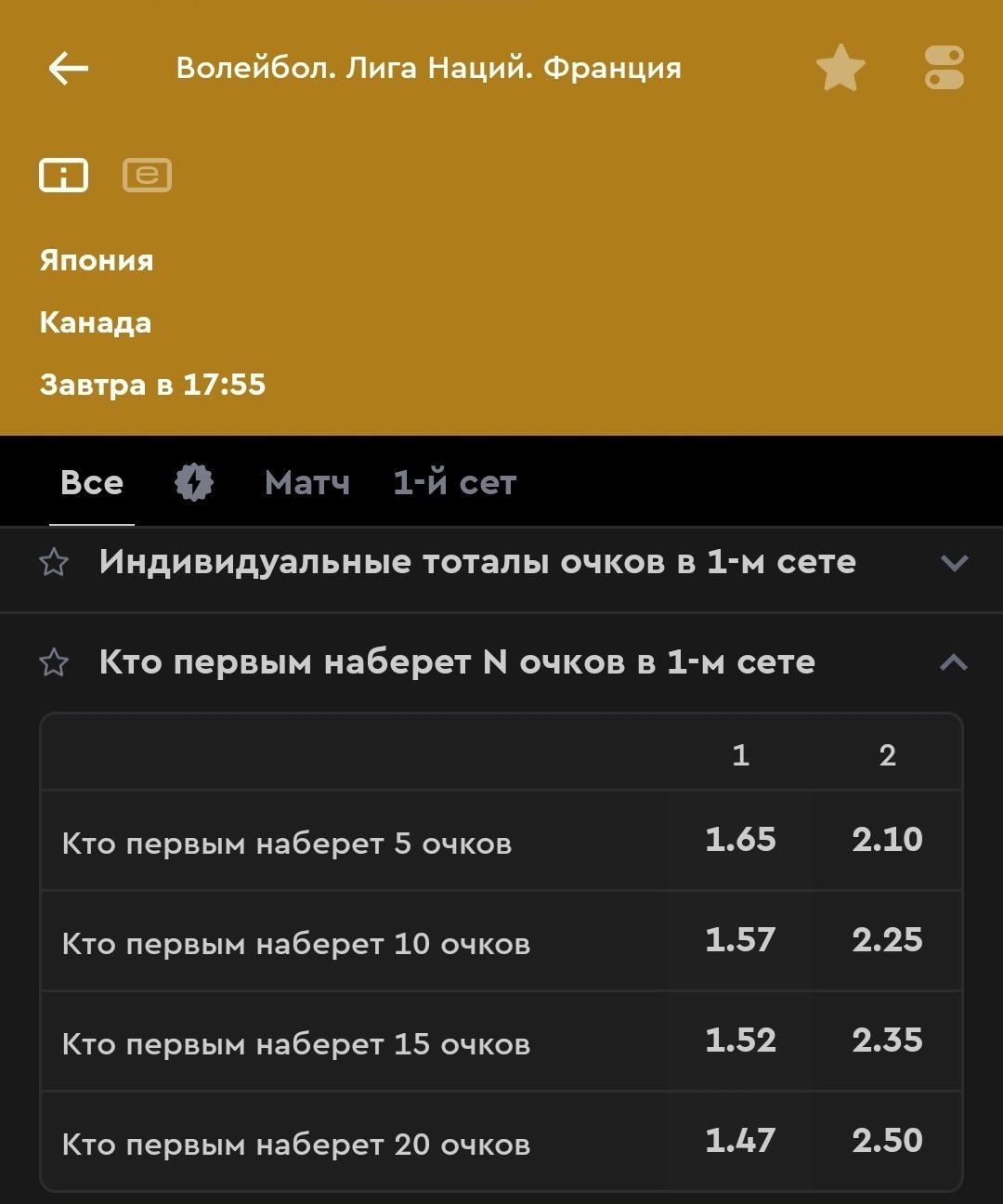
Task: Pick odds 2.25 for first to 10 points
Action: pyautogui.click(x=887, y=940)
